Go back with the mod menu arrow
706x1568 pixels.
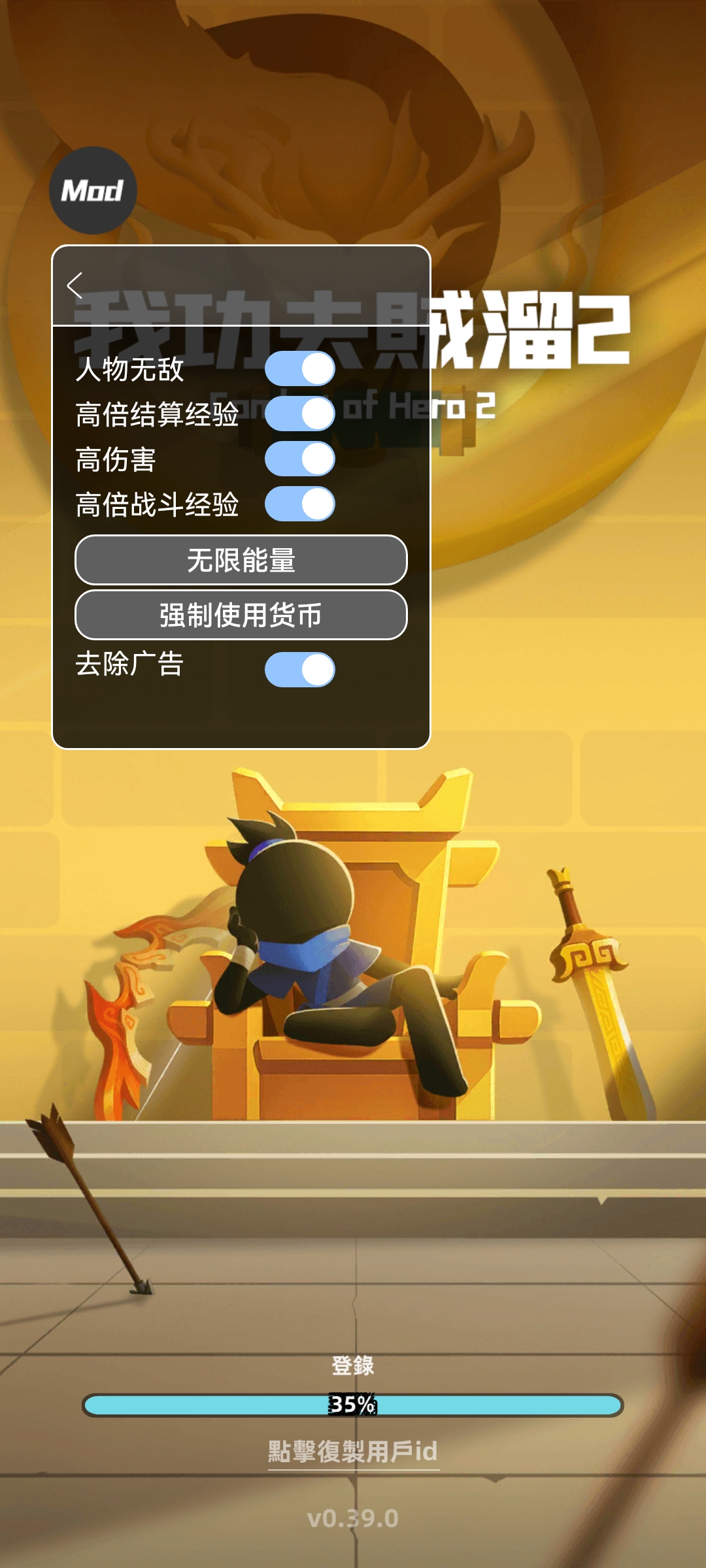click(x=75, y=286)
